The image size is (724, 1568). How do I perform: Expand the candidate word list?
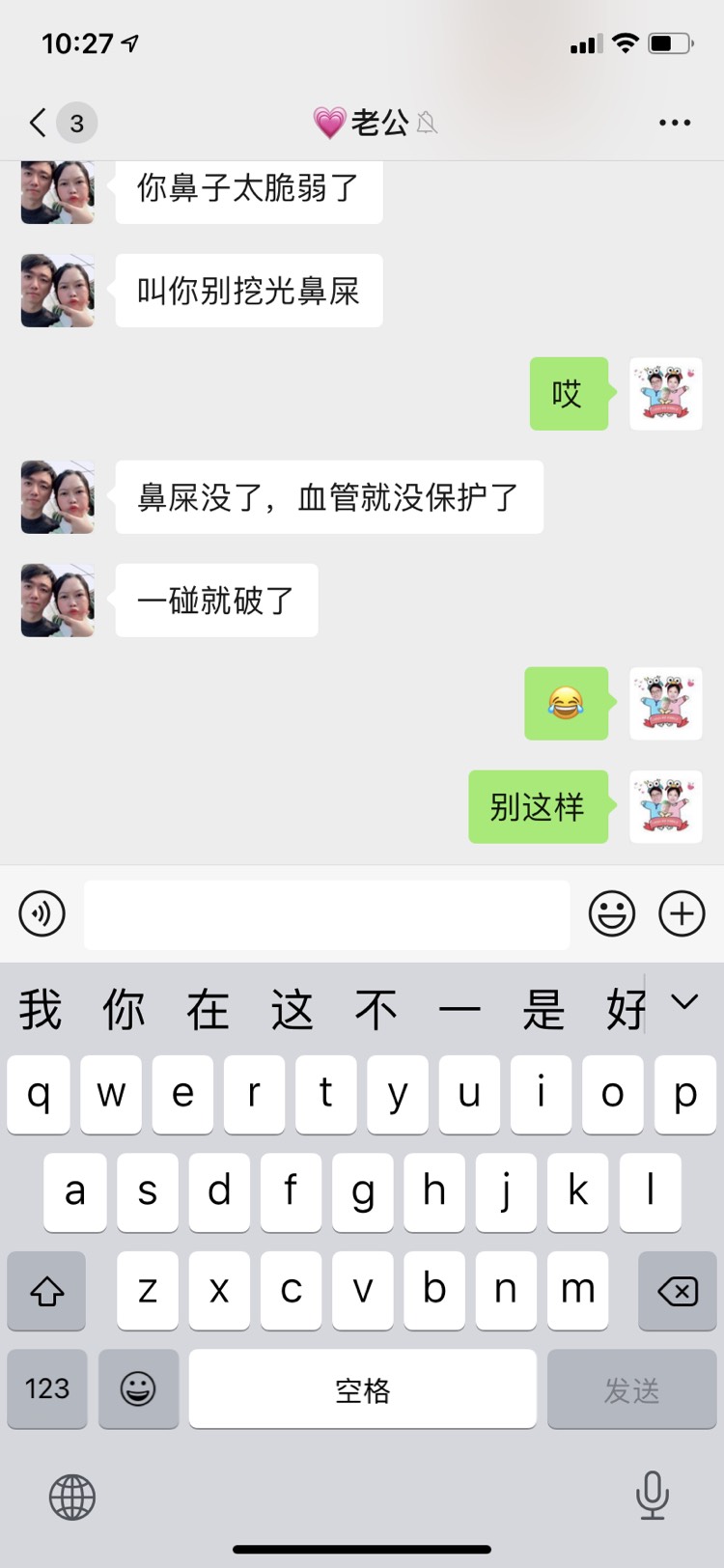click(684, 1002)
